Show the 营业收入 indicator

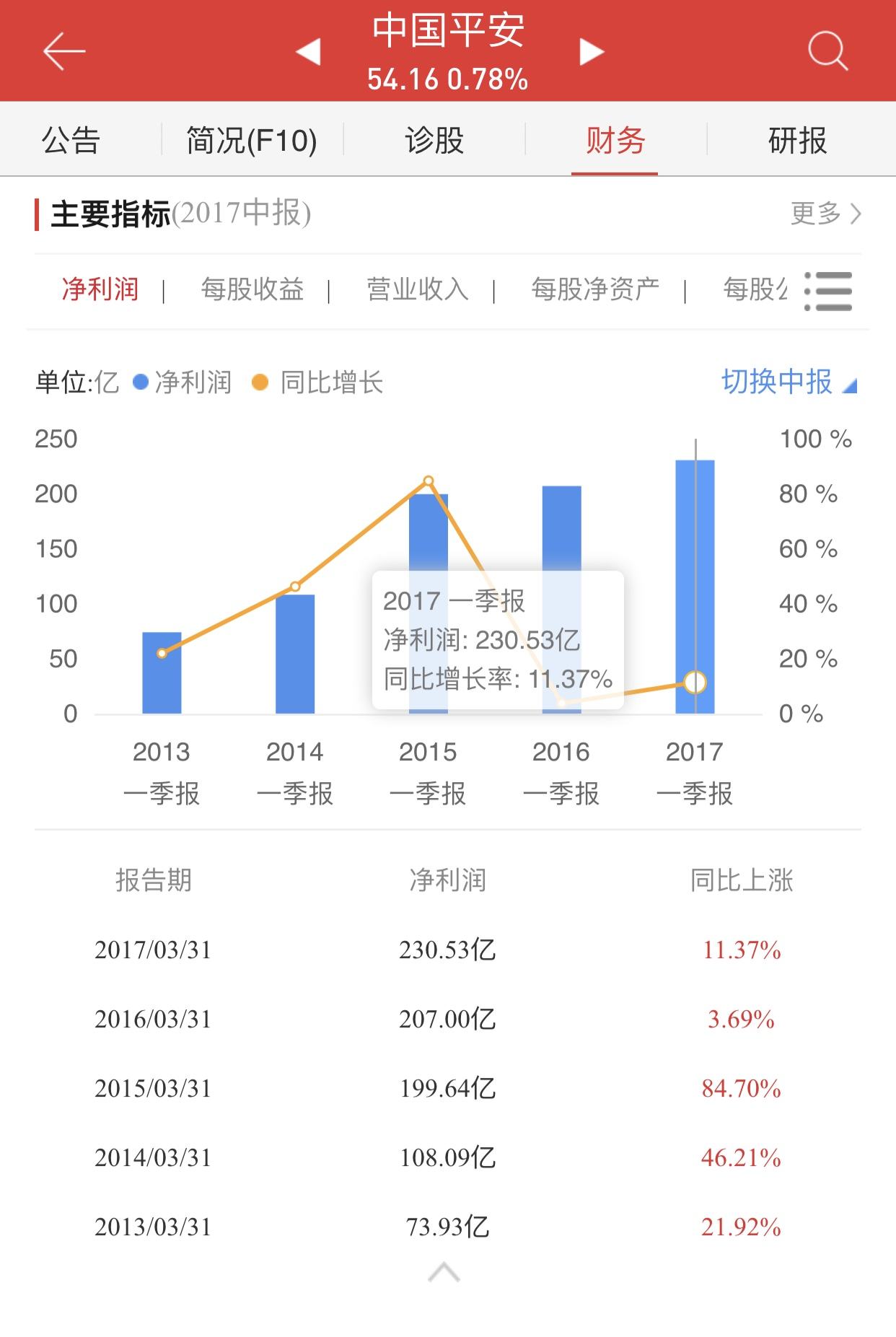(x=418, y=290)
